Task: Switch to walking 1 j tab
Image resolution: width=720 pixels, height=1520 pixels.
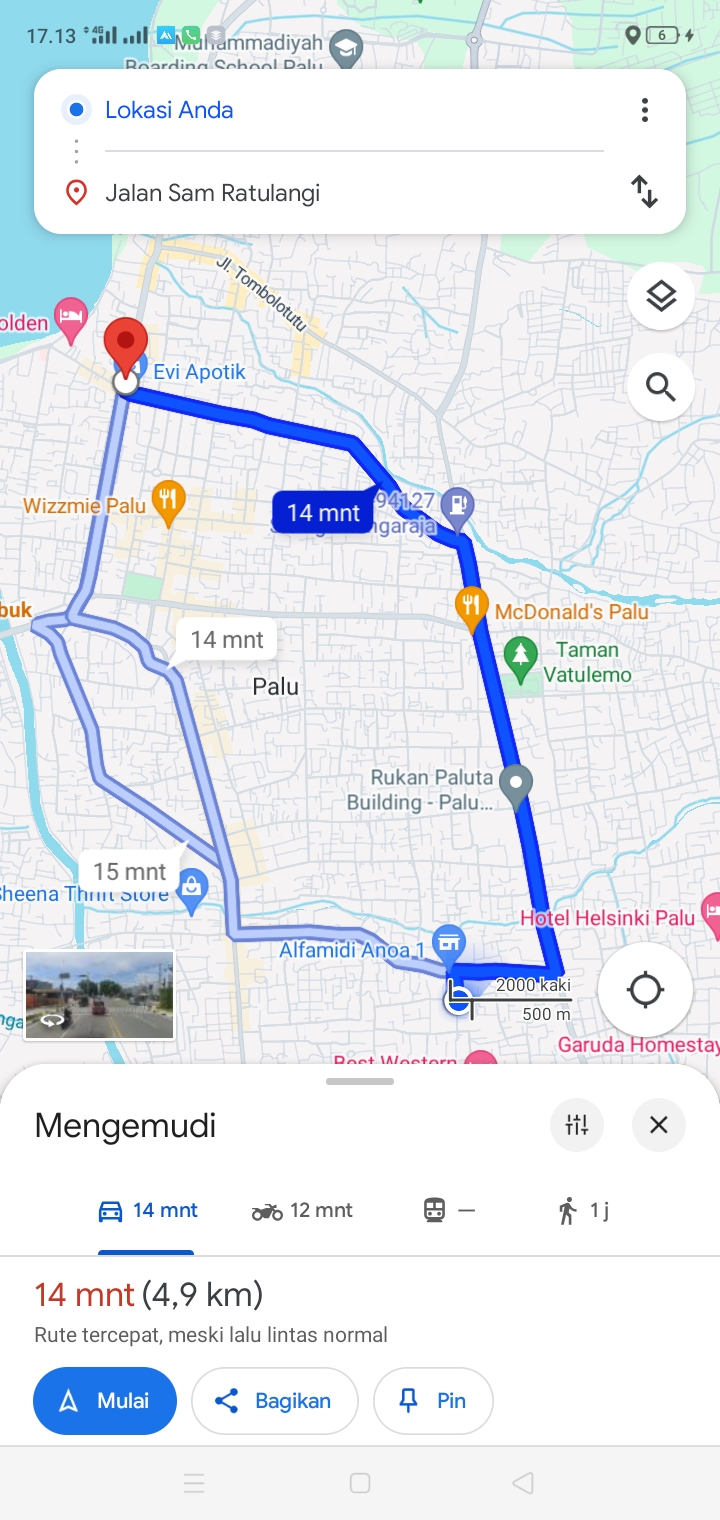Action: pyautogui.click(x=583, y=1211)
